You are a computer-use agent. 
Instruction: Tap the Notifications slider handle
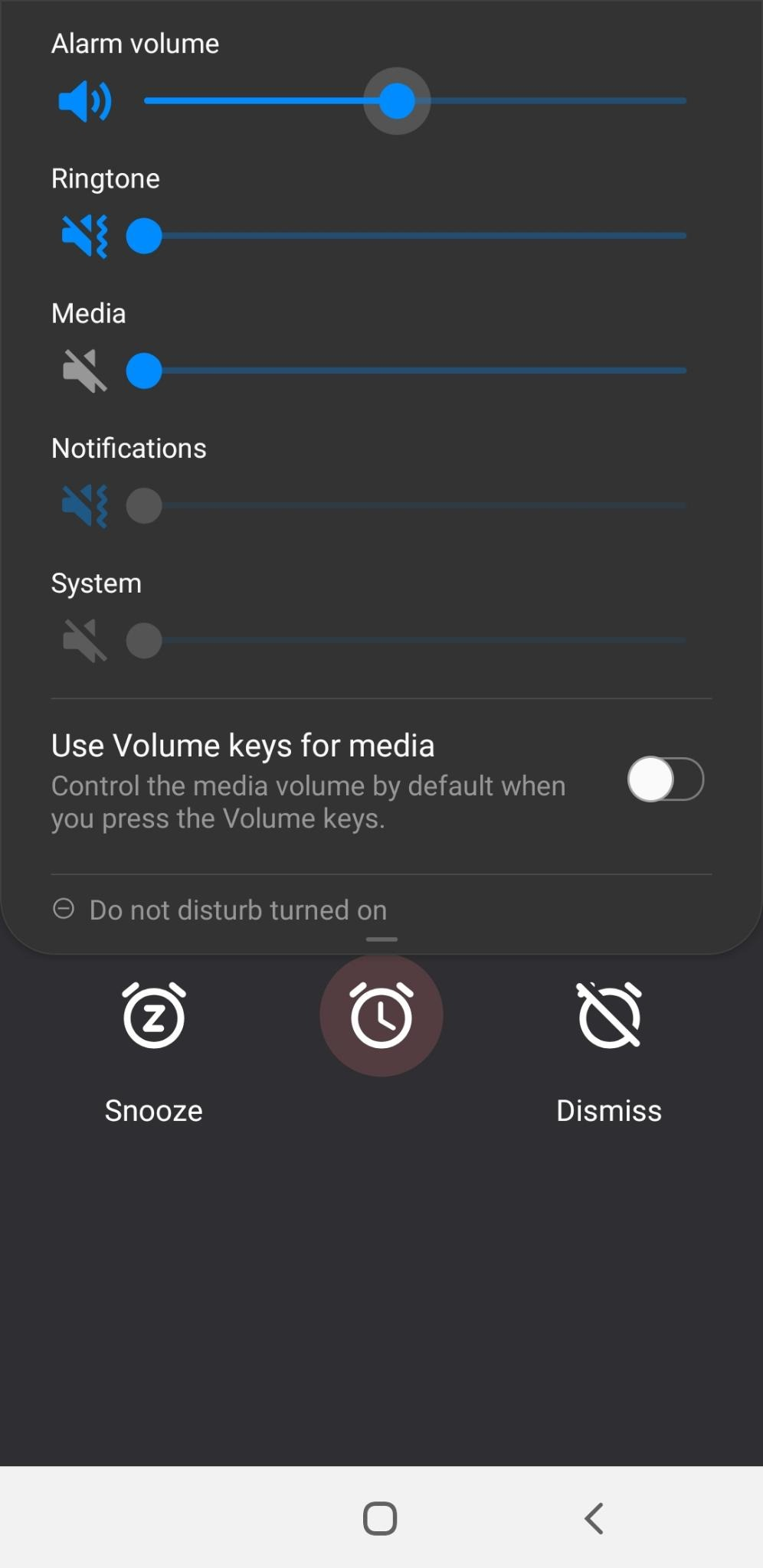coord(144,505)
